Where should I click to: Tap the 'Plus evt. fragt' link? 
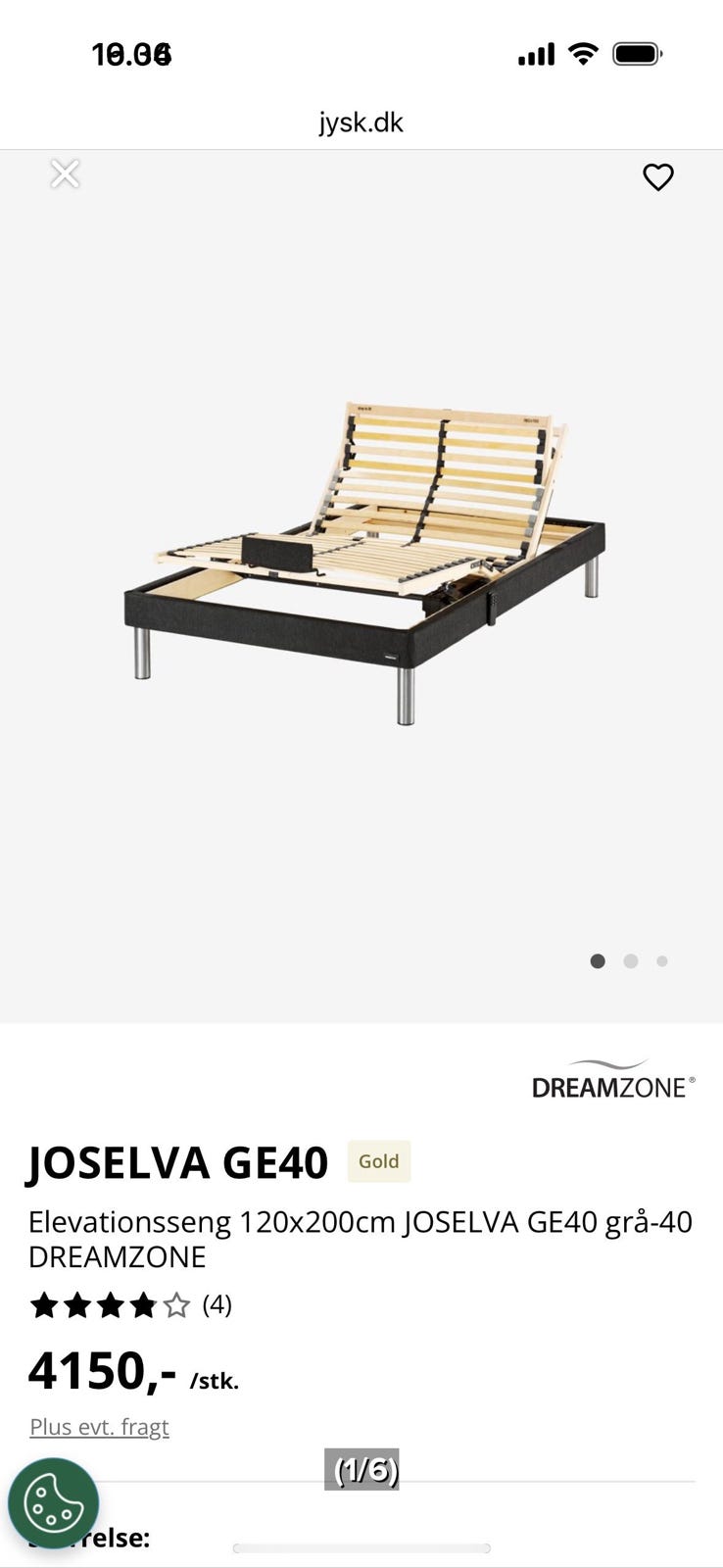(x=99, y=1427)
